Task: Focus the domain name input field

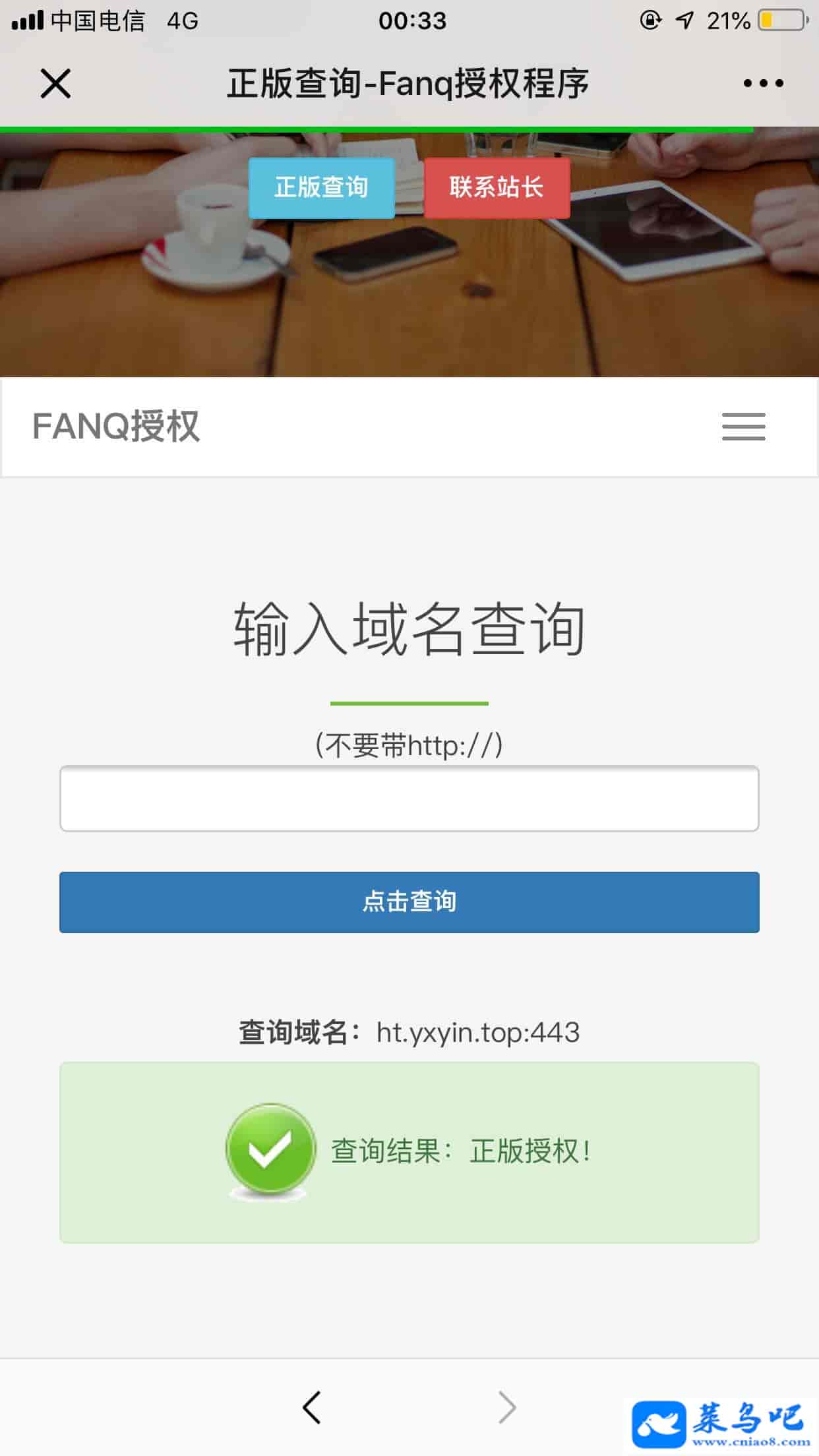Action: pos(409,799)
